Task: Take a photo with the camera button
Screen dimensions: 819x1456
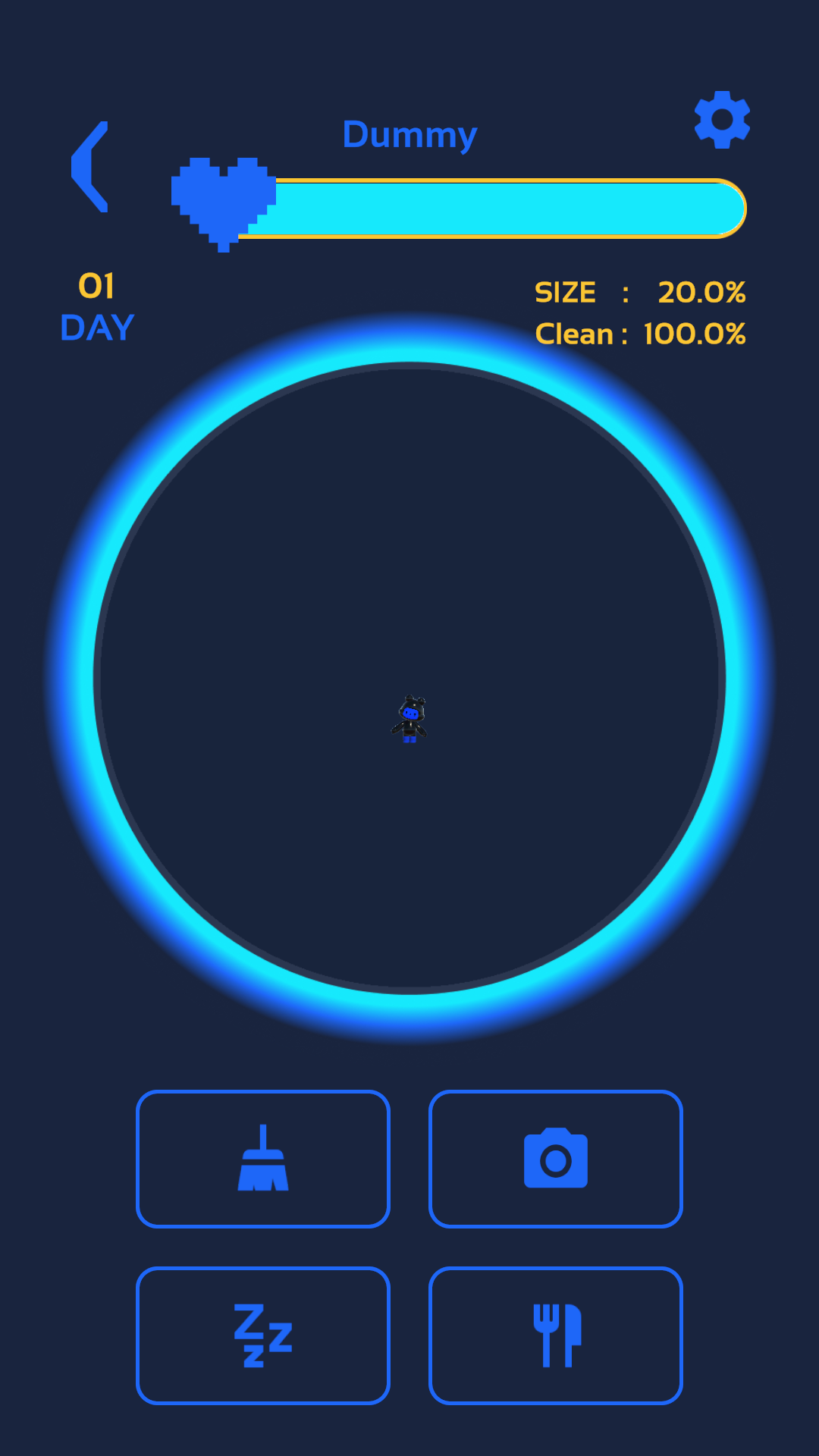Action: point(555,1159)
